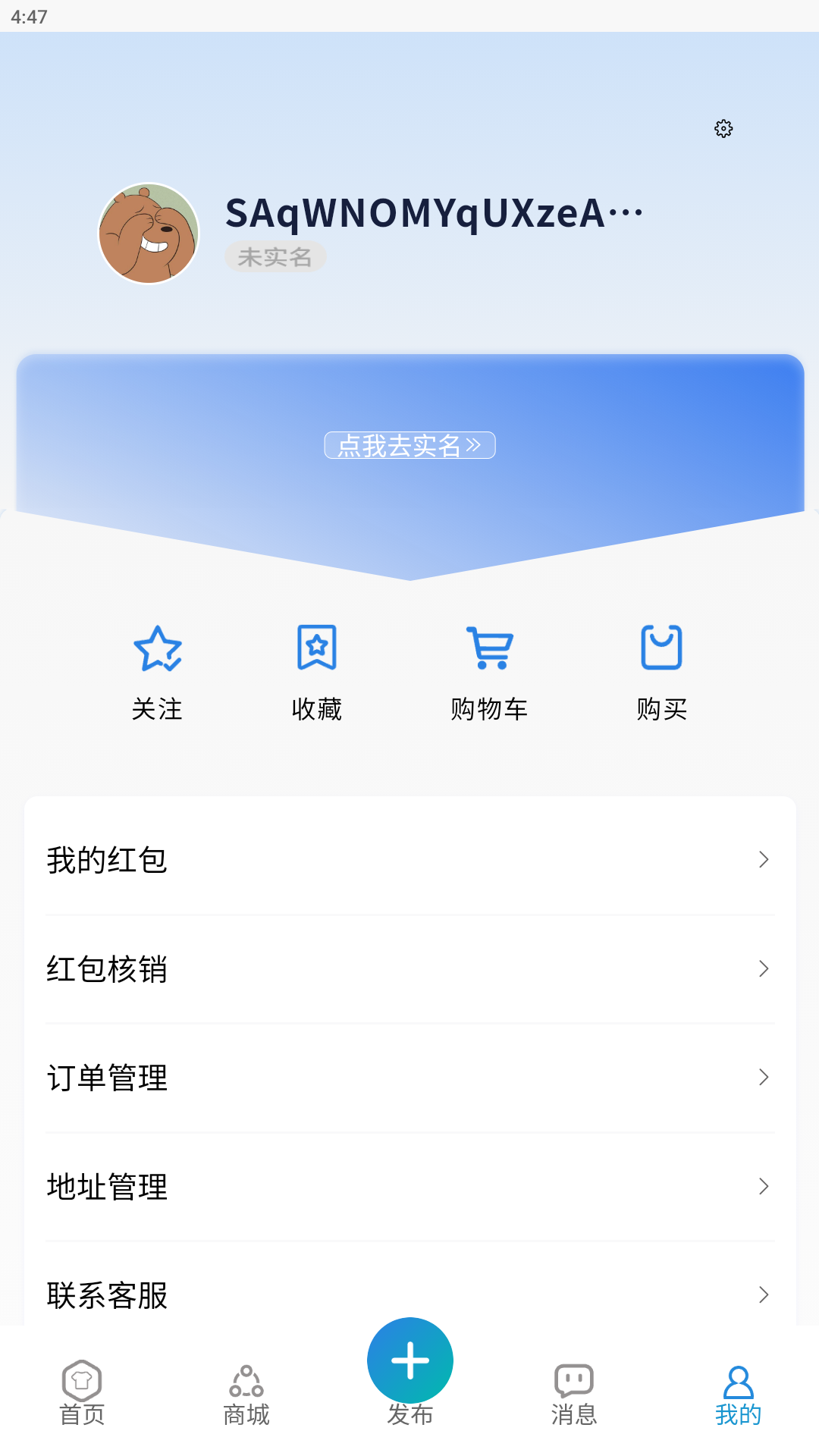This screenshot has width=819, height=1456.
Task: Open the settings gear icon
Action: (723, 129)
